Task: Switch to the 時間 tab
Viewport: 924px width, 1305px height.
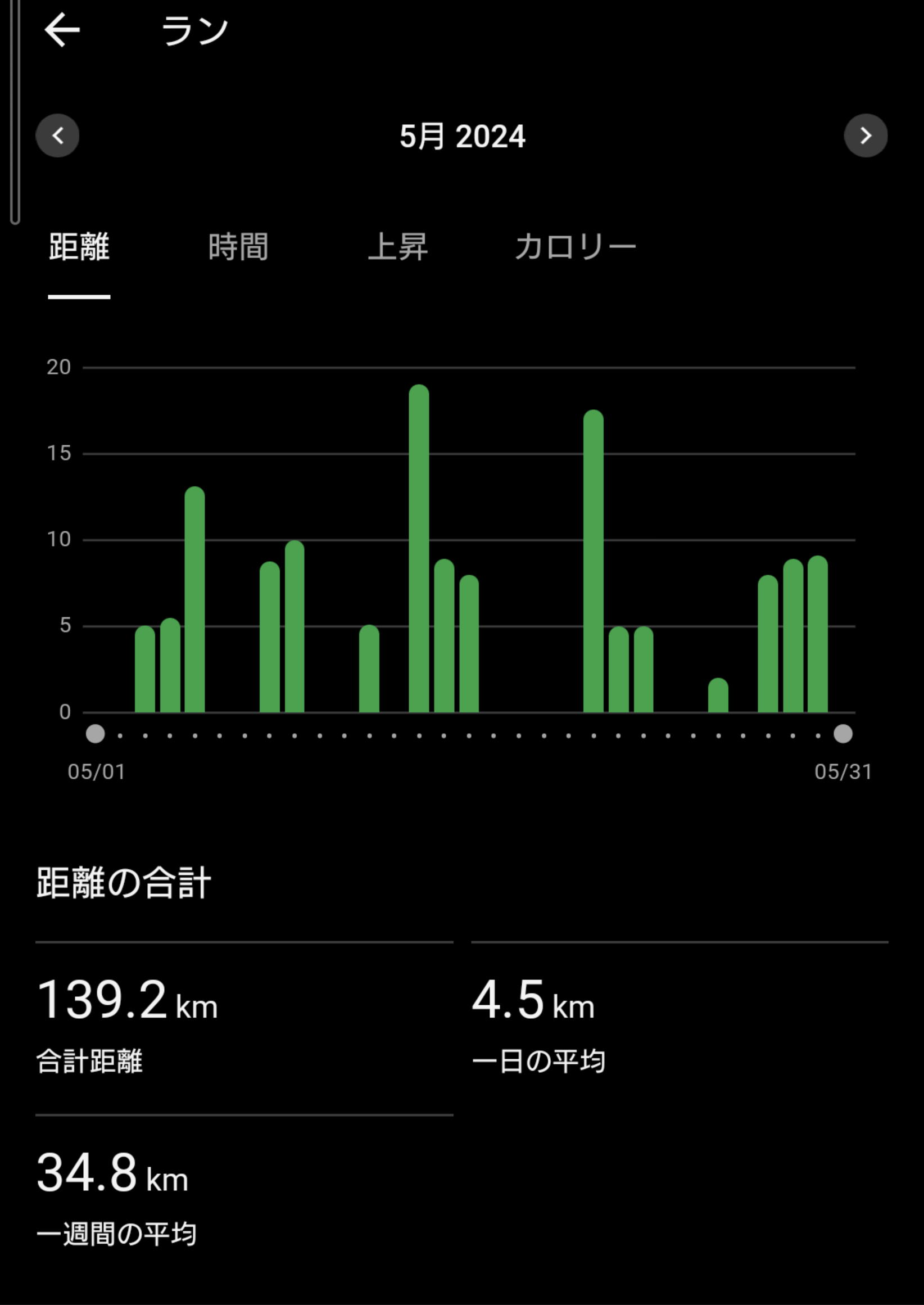Action: tap(238, 247)
